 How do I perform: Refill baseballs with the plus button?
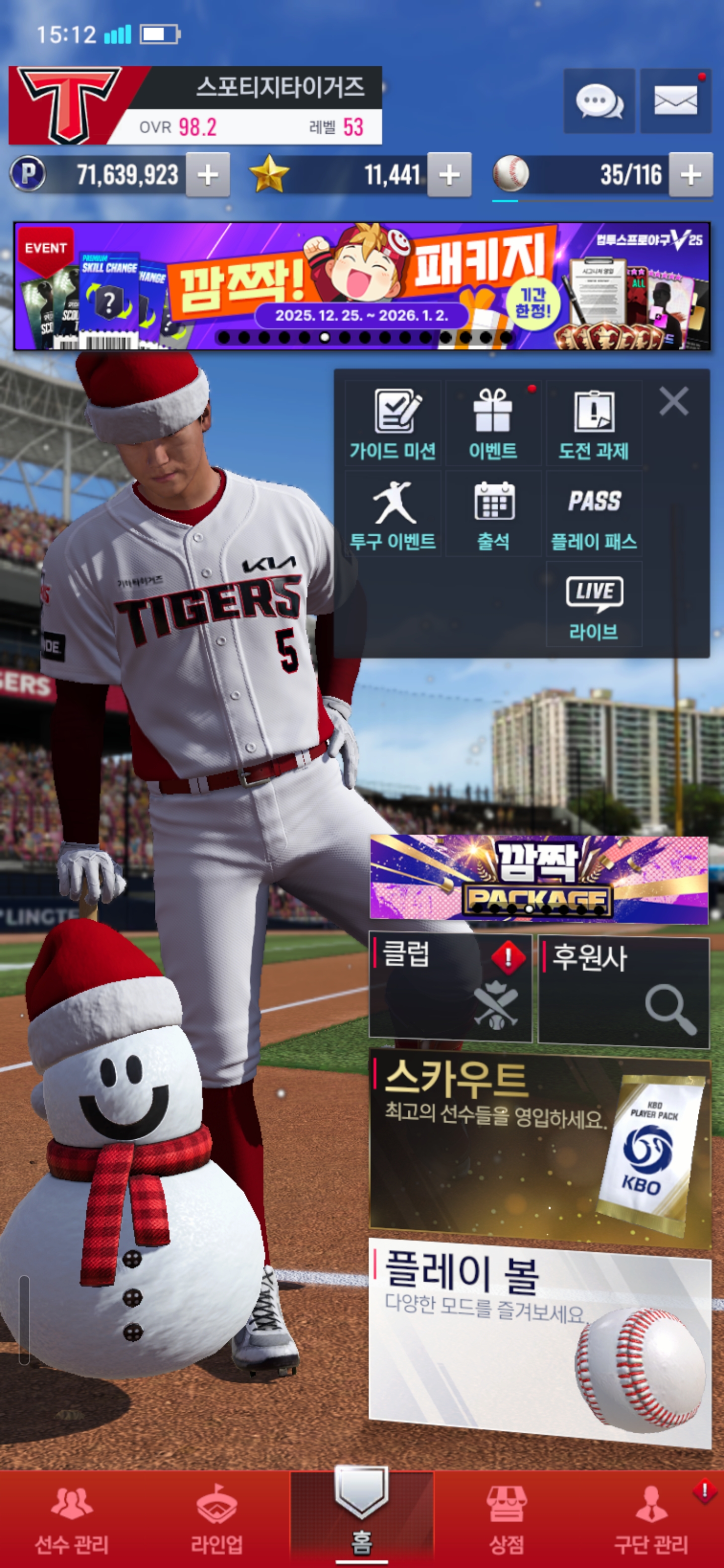(690, 175)
